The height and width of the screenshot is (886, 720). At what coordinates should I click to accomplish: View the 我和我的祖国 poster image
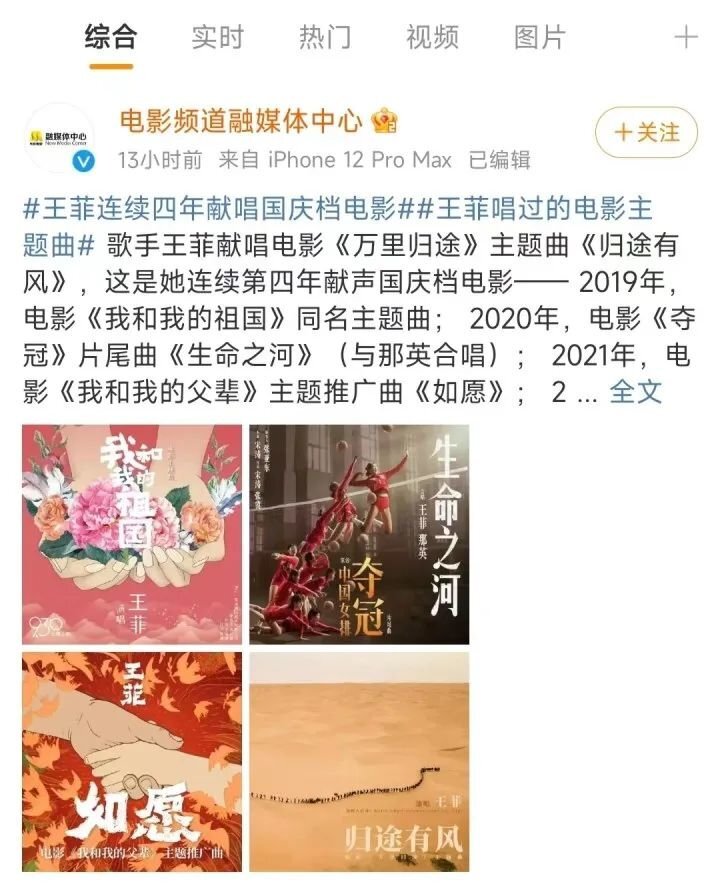pyautogui.click(x=132, y=534)
